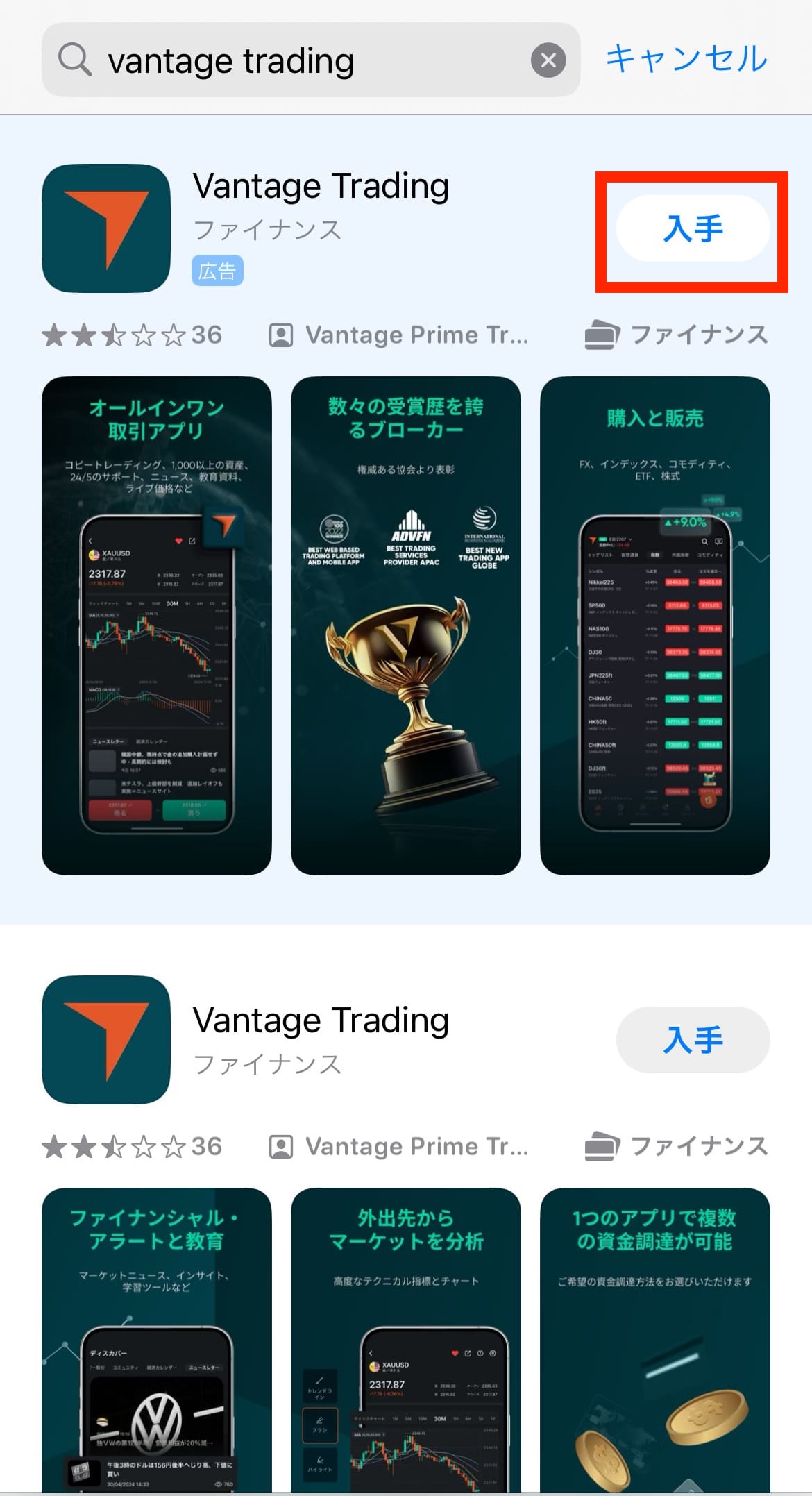Image resolution: width=812 pixels, height=1496 pixels.
Task: Tap 入手 on the second Vantage Trading listing
Action: (x=693, y=1040)
